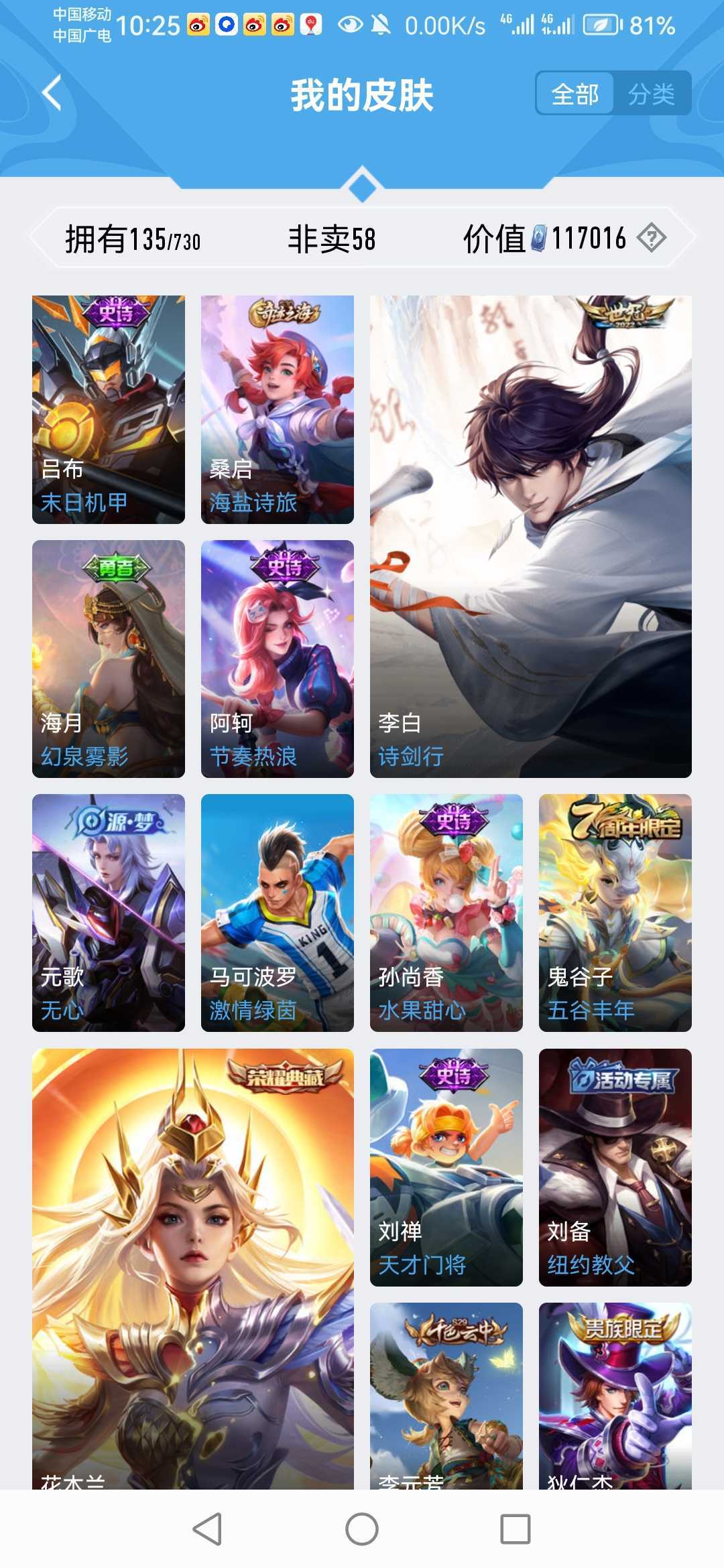Open the 花木兰 荣耀典藏 skin card

pyautogui.click(x=193, y=1269)
